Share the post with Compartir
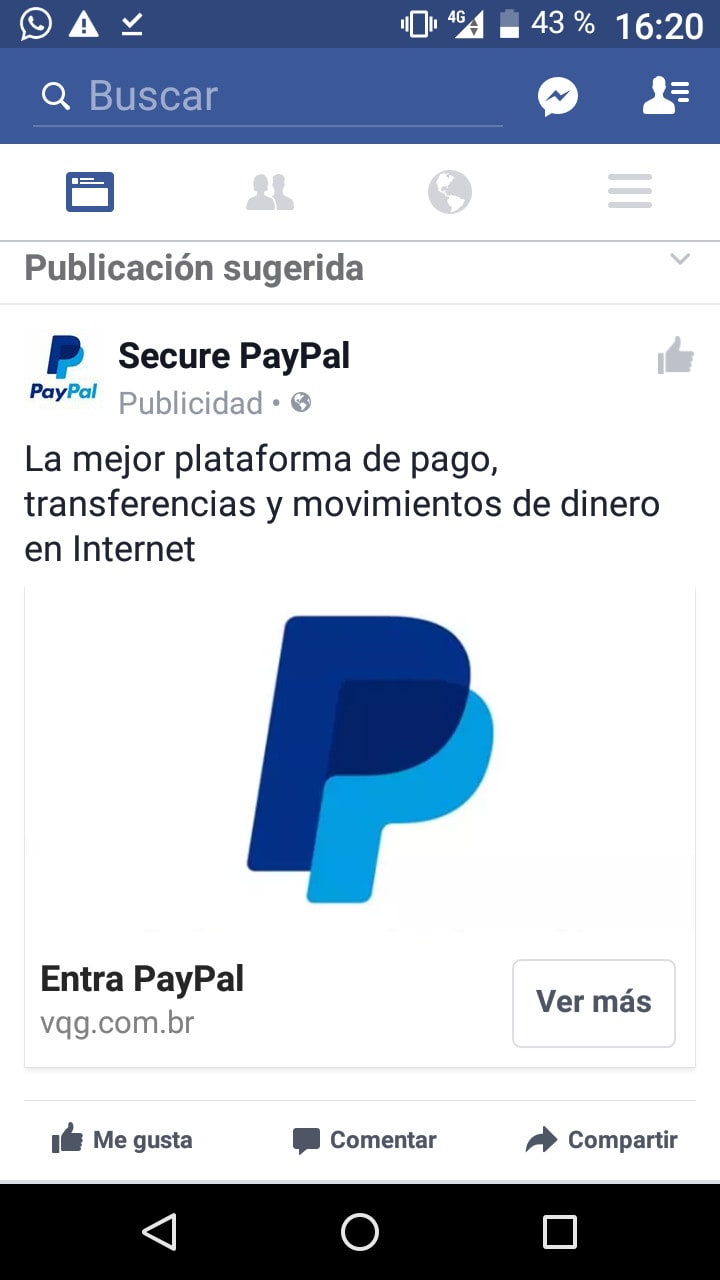 [x=602, y=1140]
